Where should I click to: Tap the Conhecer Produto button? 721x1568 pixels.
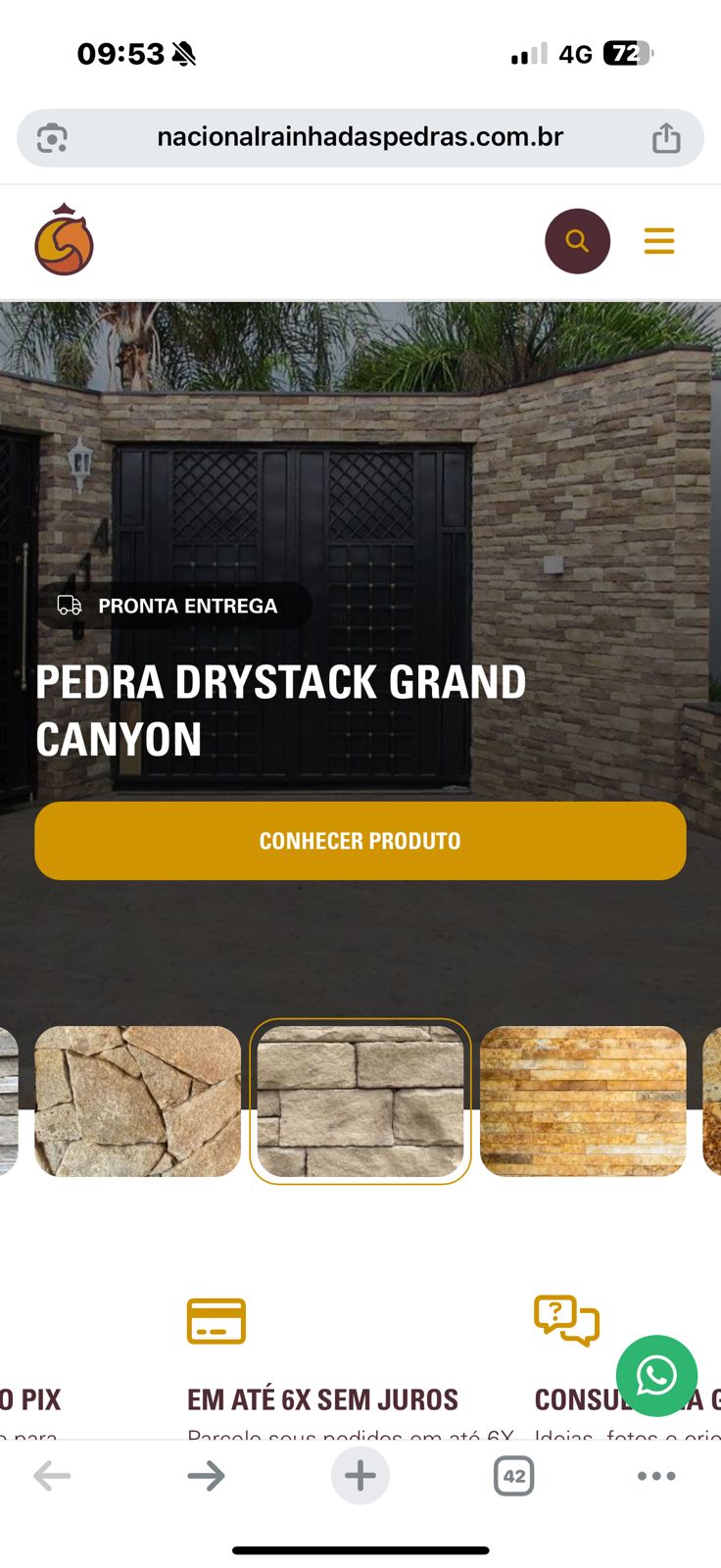(x=360, y=841)
